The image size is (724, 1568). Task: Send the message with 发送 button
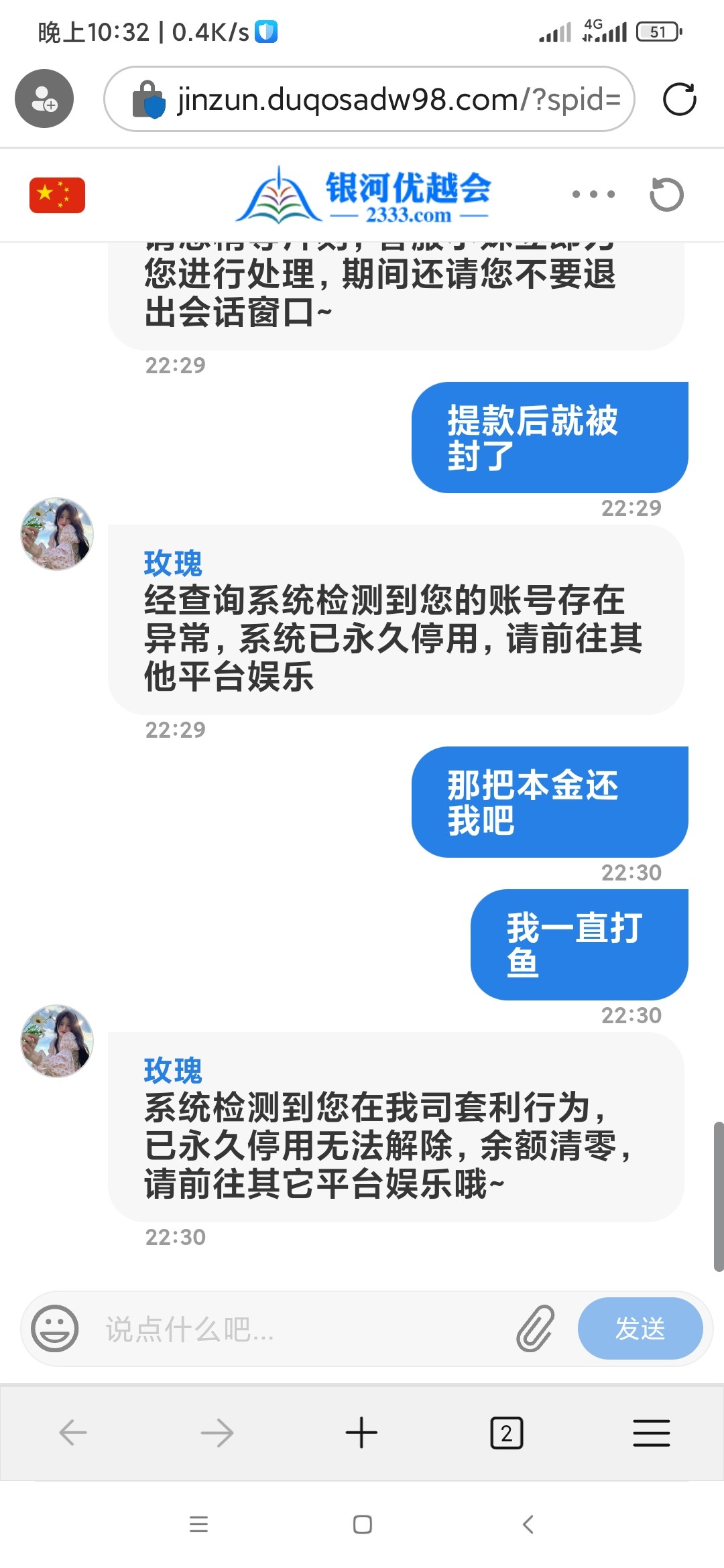640,1328
